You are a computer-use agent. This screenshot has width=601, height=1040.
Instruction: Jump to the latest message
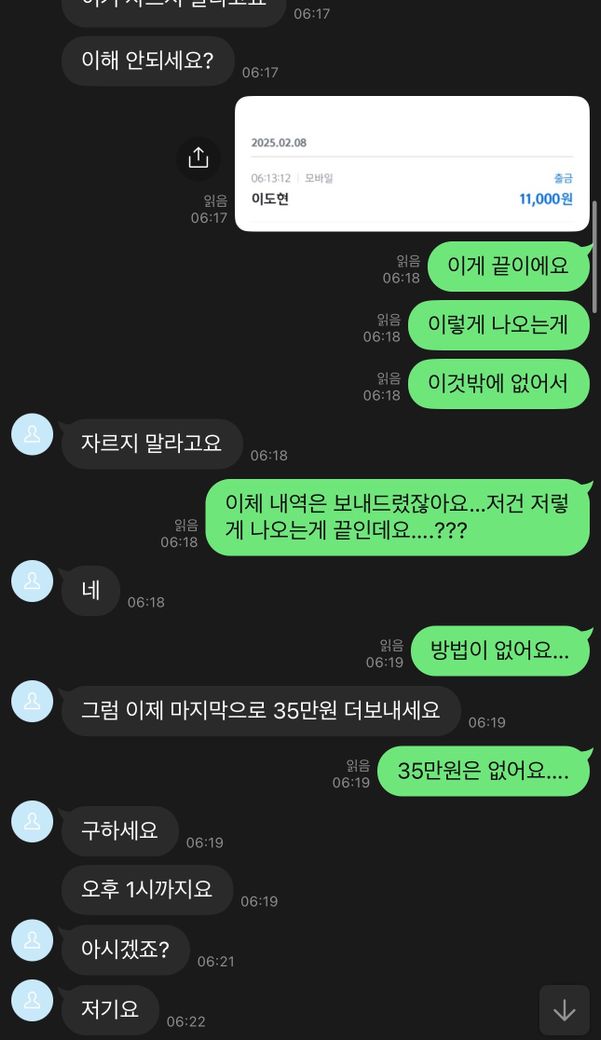(x=564, y=1010)
